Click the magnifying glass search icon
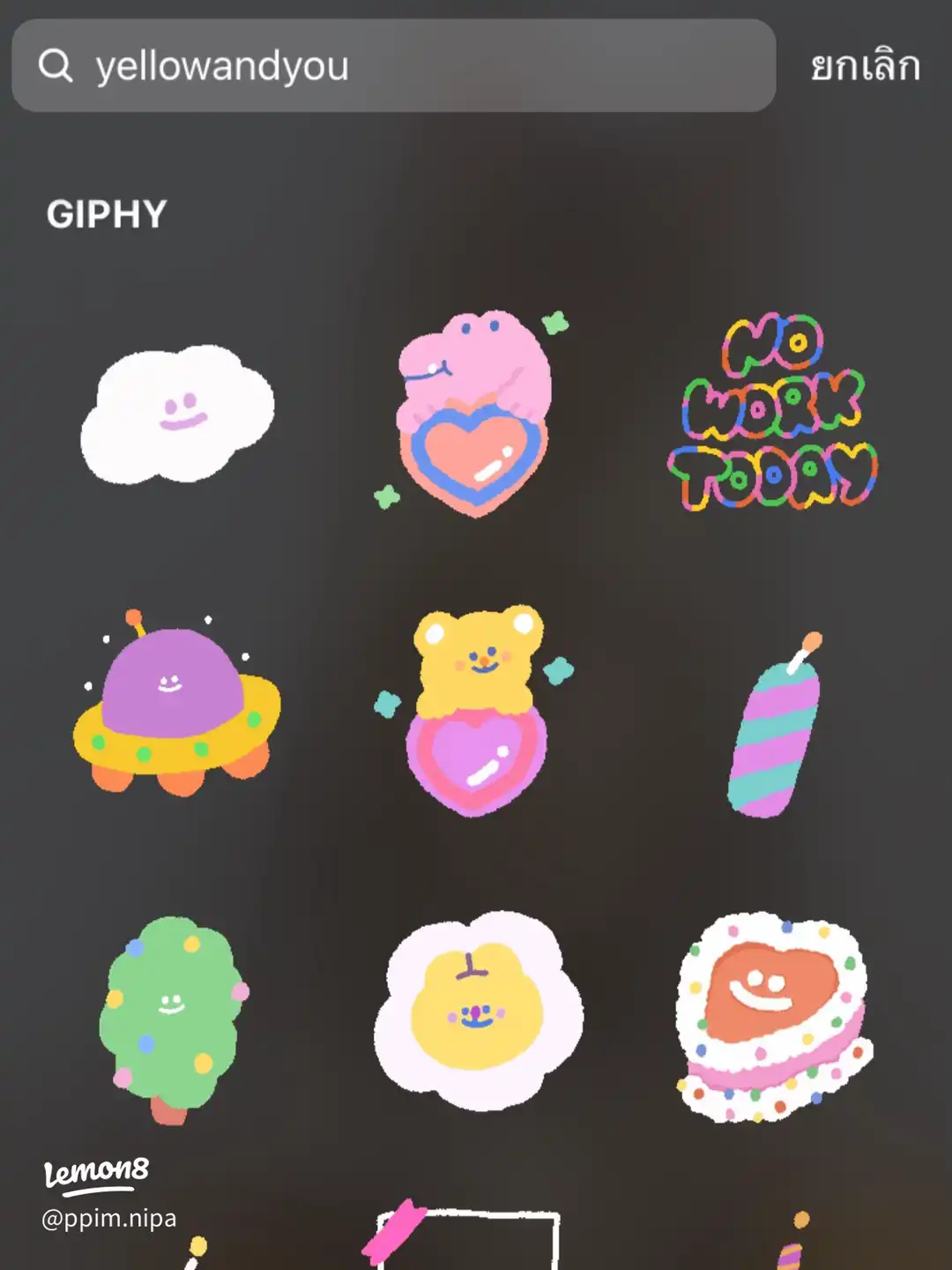The height and width of the screenshot is (1270, 952). 56,64
